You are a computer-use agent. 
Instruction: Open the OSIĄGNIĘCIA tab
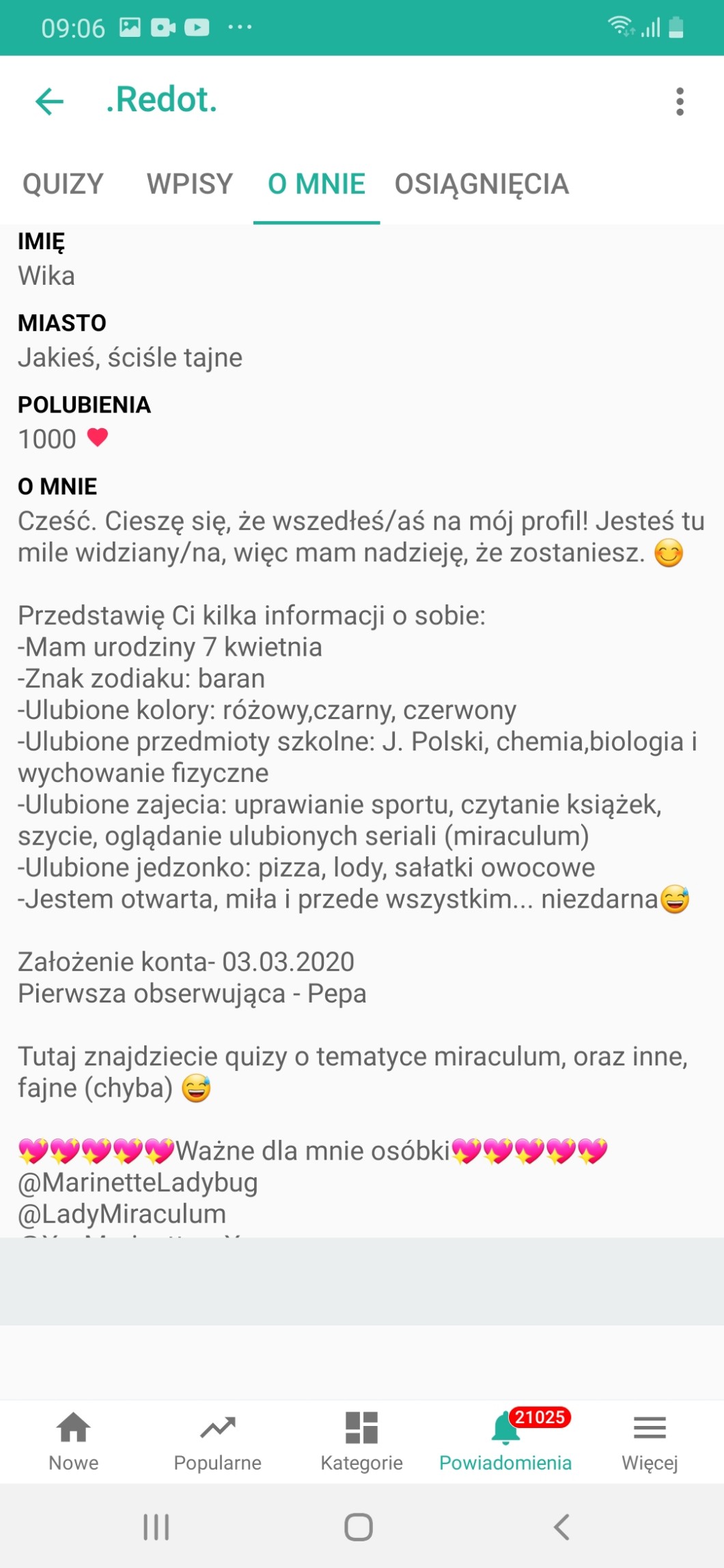482,184
